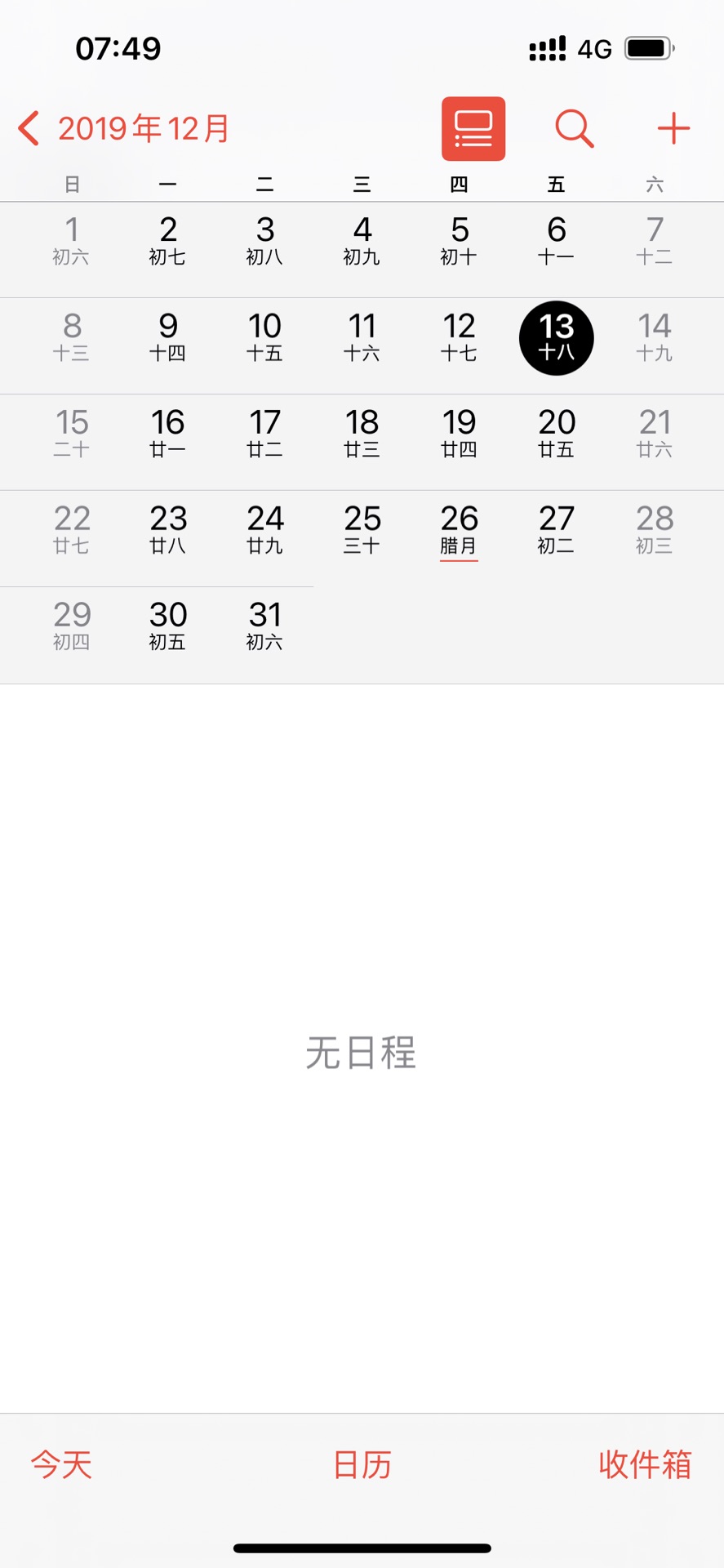The width and height of the screenshot is (724, 1568).
Task: Go back to the 2019 year view
Action: click(122, 129)
